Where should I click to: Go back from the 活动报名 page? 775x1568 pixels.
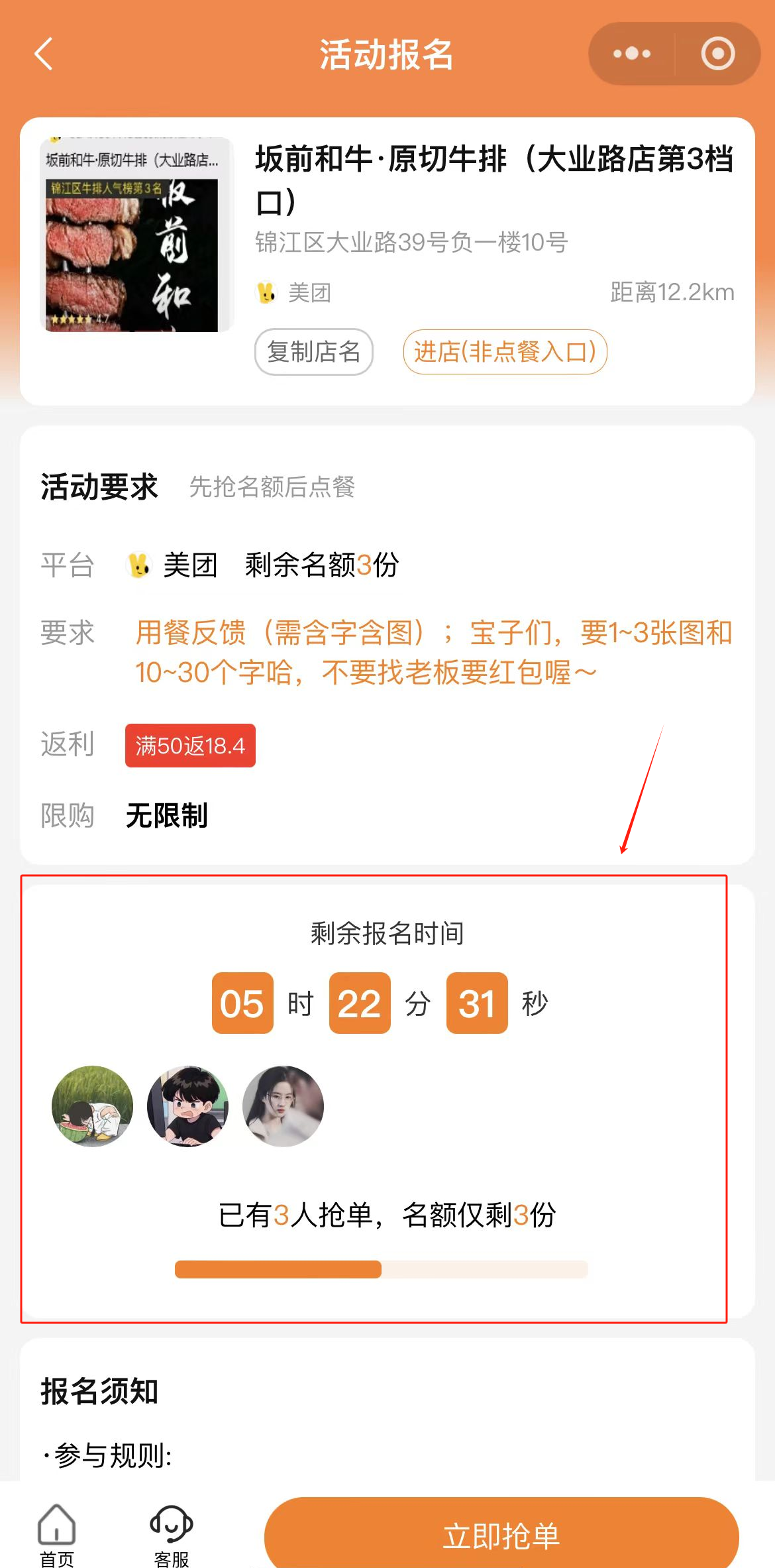click(44, 54)
